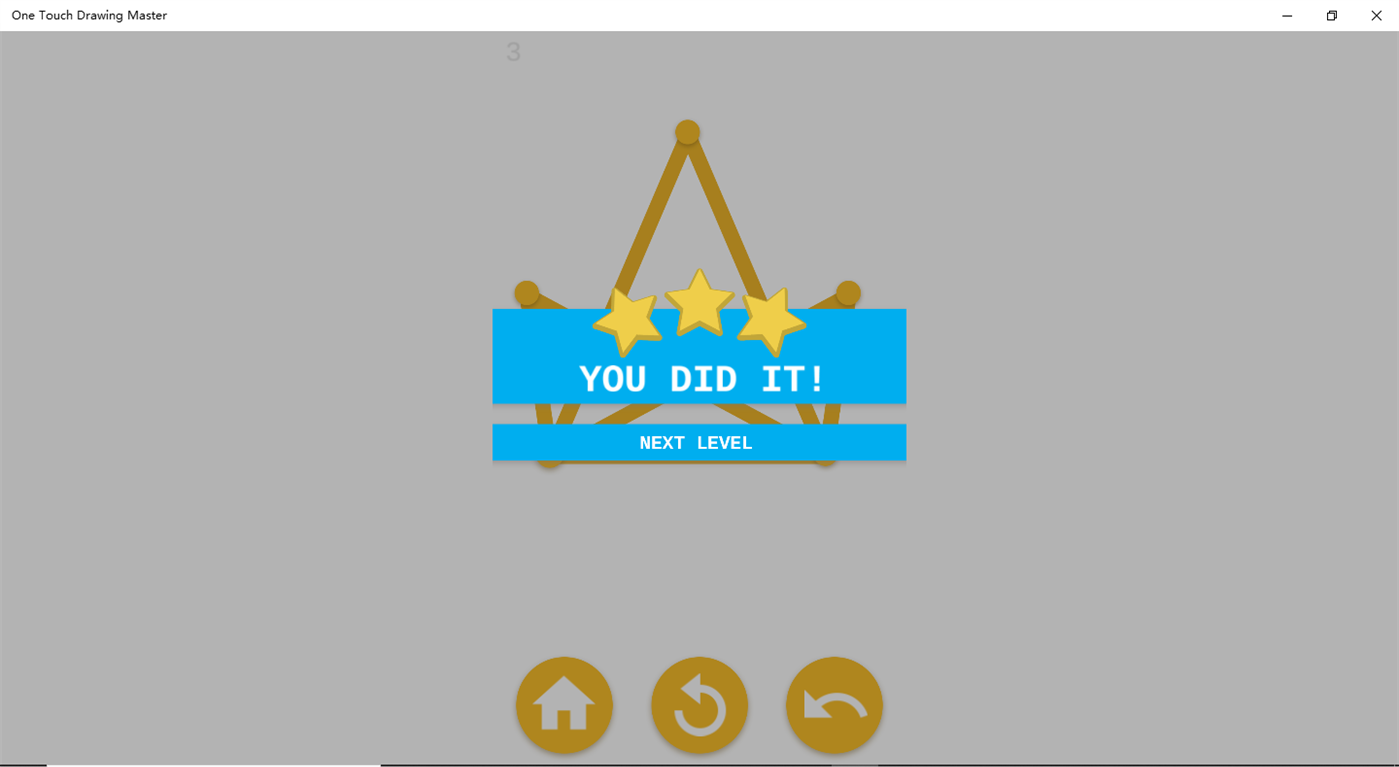Close the One Touch Drawing Master window
The image size is (1399, 767).
point(1376,15)
